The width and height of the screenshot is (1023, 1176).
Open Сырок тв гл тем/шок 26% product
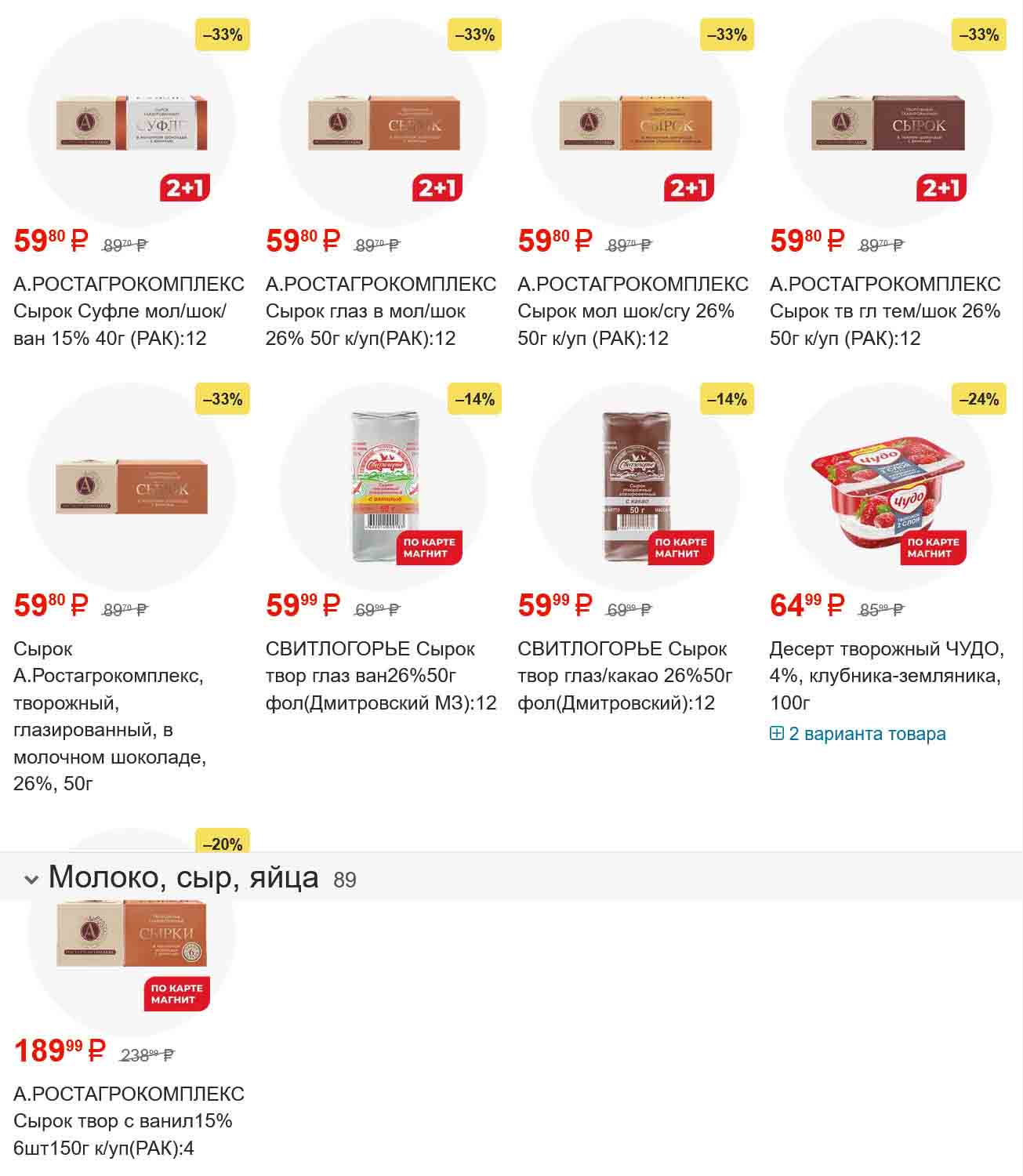click(x=884, y=311)
